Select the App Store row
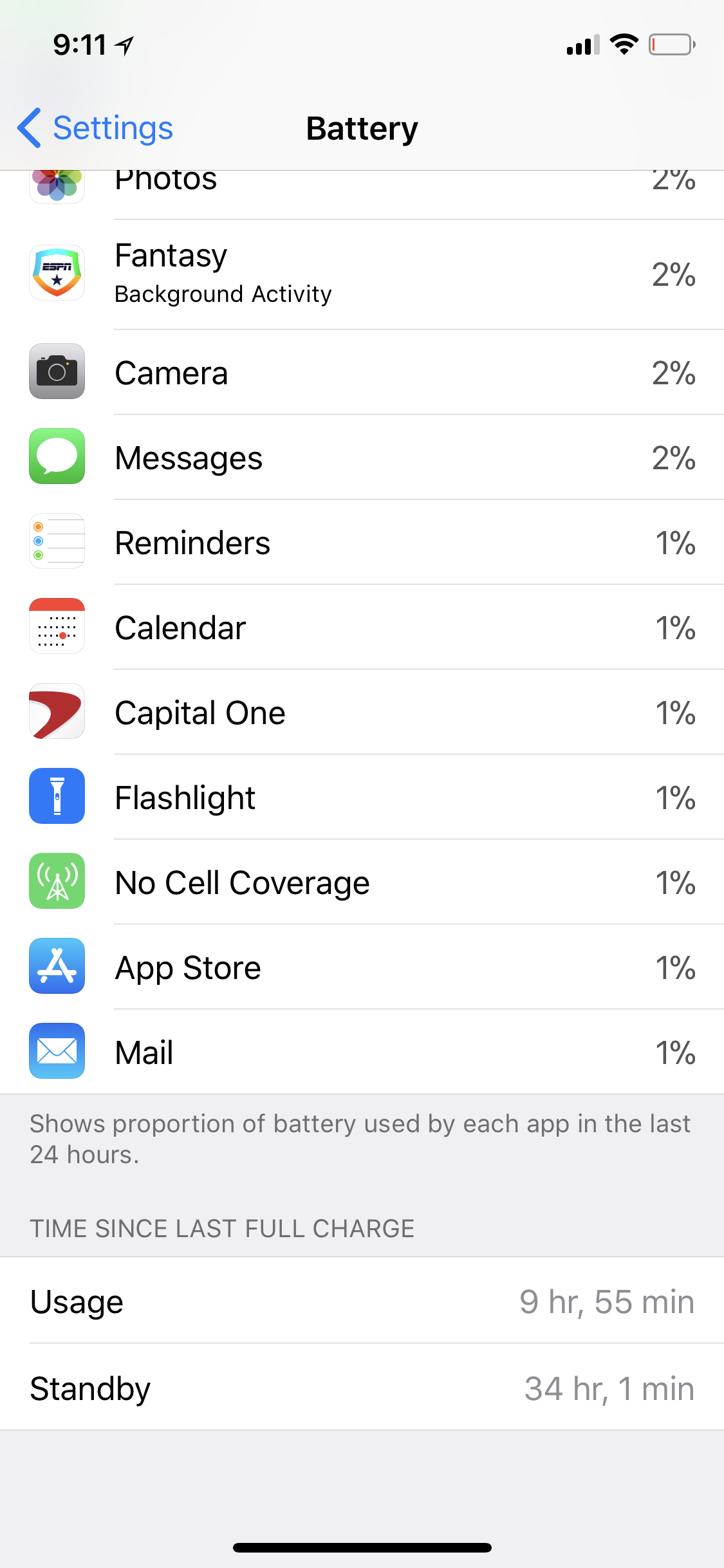This screenshot has width=724, height=1568. pos(362,967)
